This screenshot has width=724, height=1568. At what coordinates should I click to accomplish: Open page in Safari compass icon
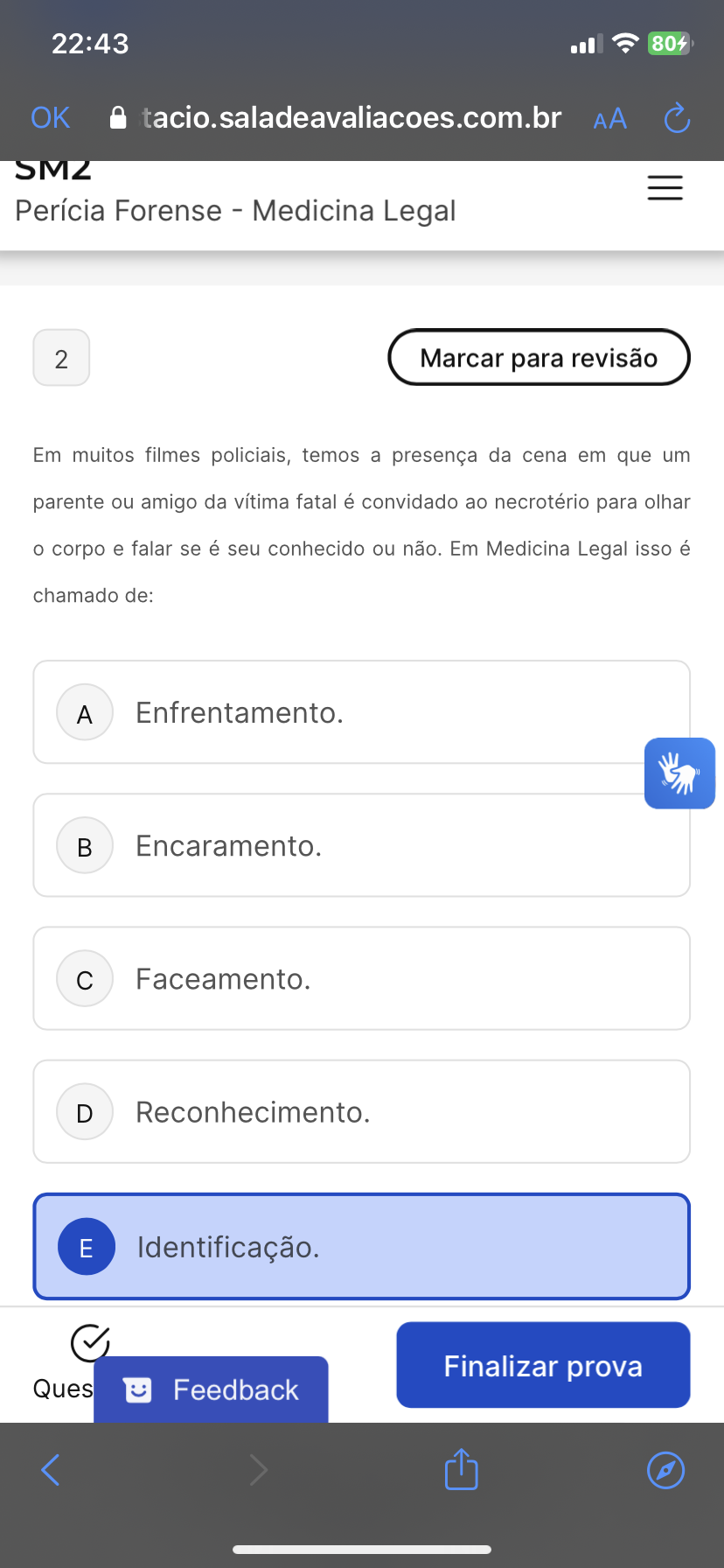(665, 1470)
